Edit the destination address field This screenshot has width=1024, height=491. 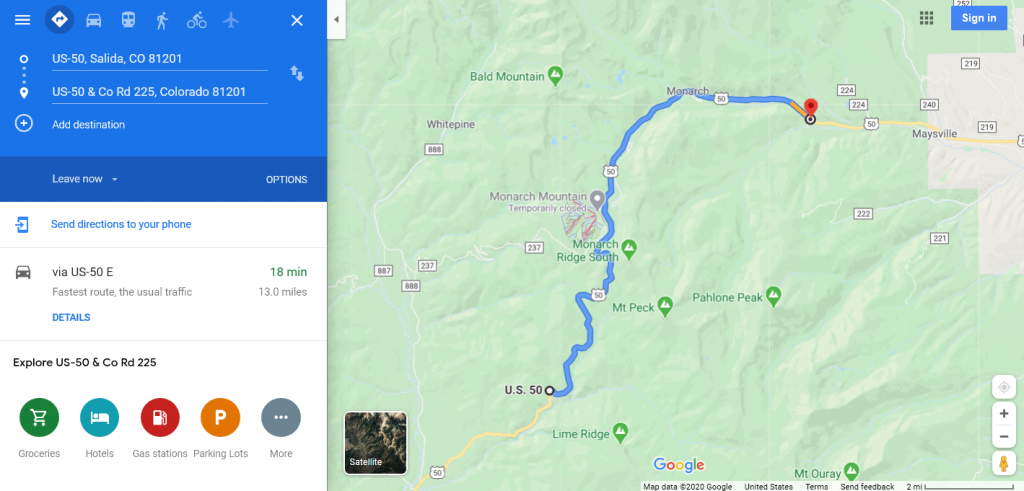point(158,92)
